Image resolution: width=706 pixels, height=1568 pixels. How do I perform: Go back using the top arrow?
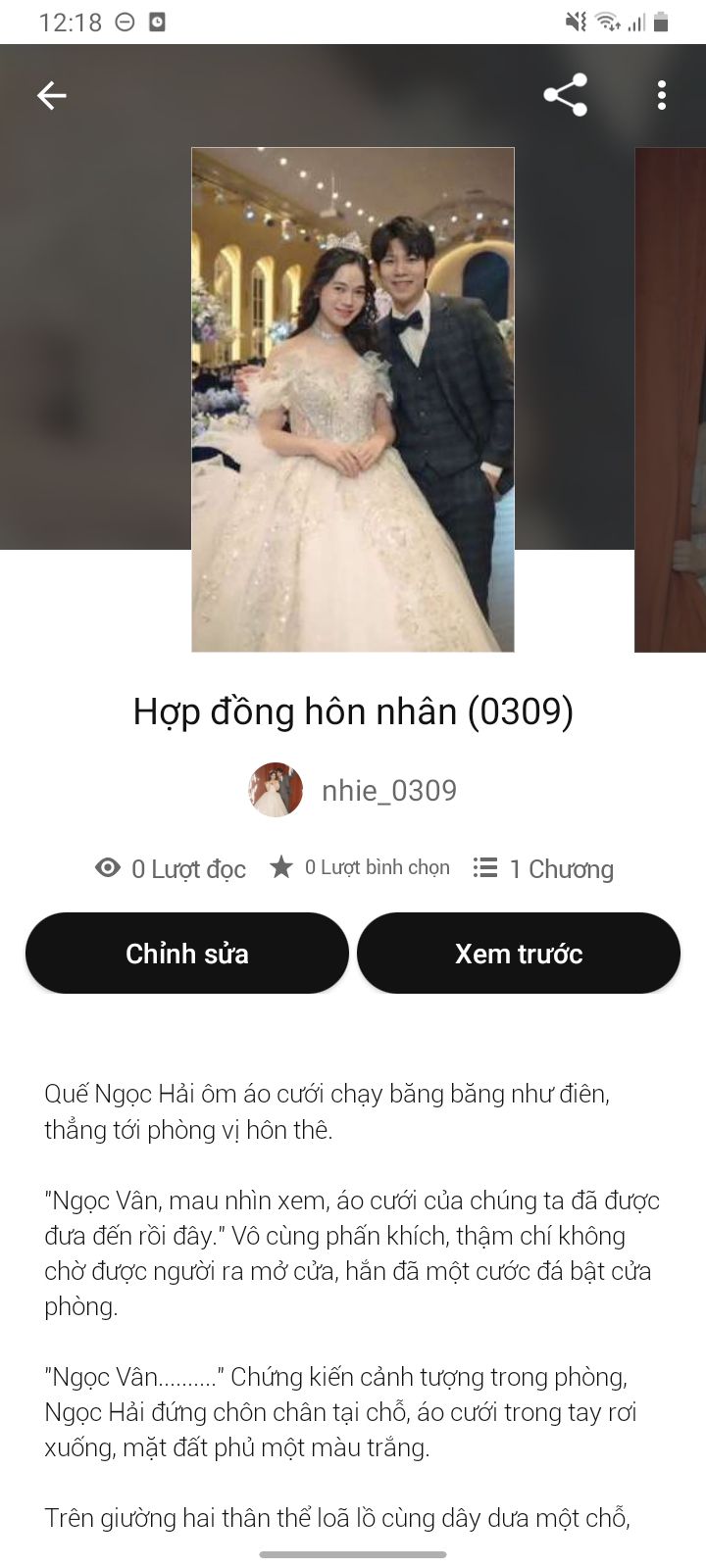(x=51, y=95)
